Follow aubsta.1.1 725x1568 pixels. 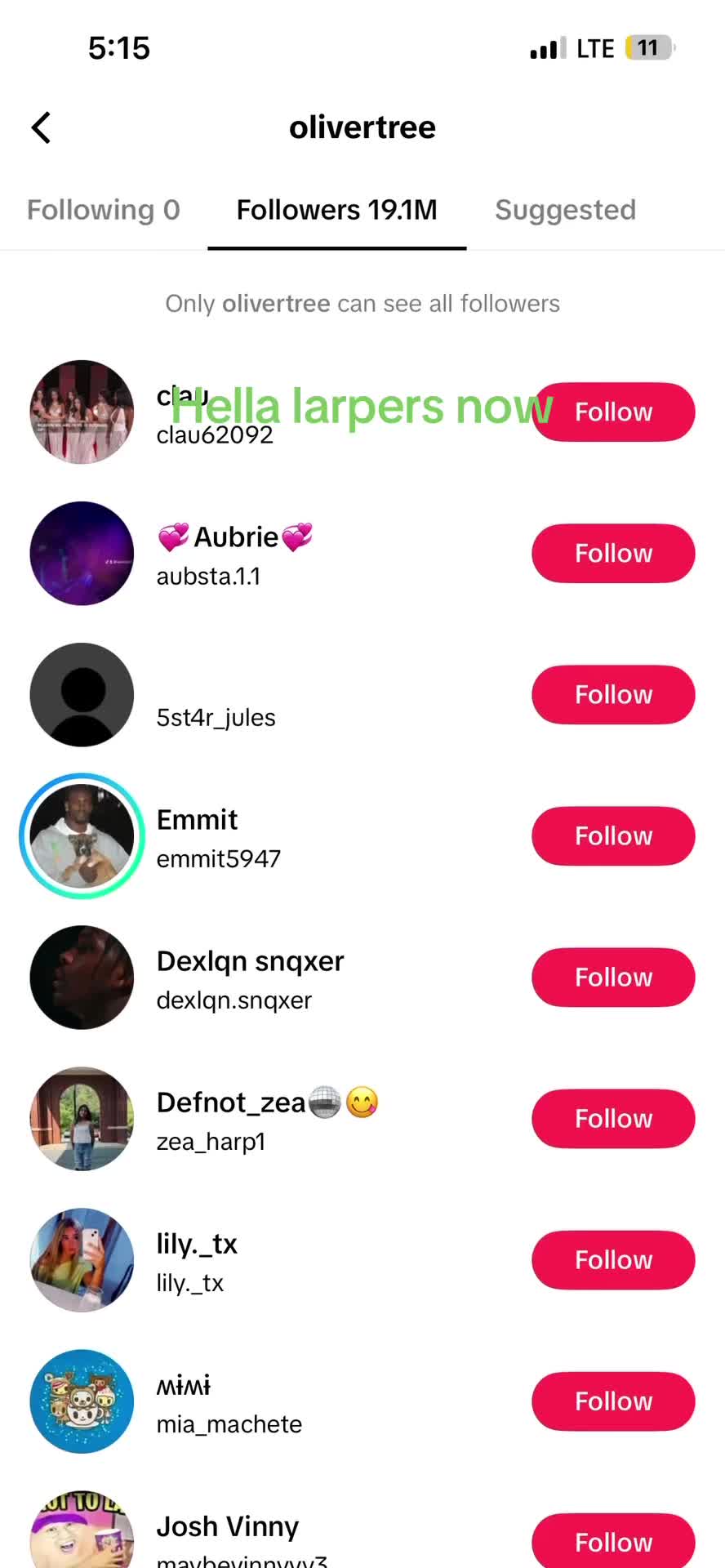(613, 553)
